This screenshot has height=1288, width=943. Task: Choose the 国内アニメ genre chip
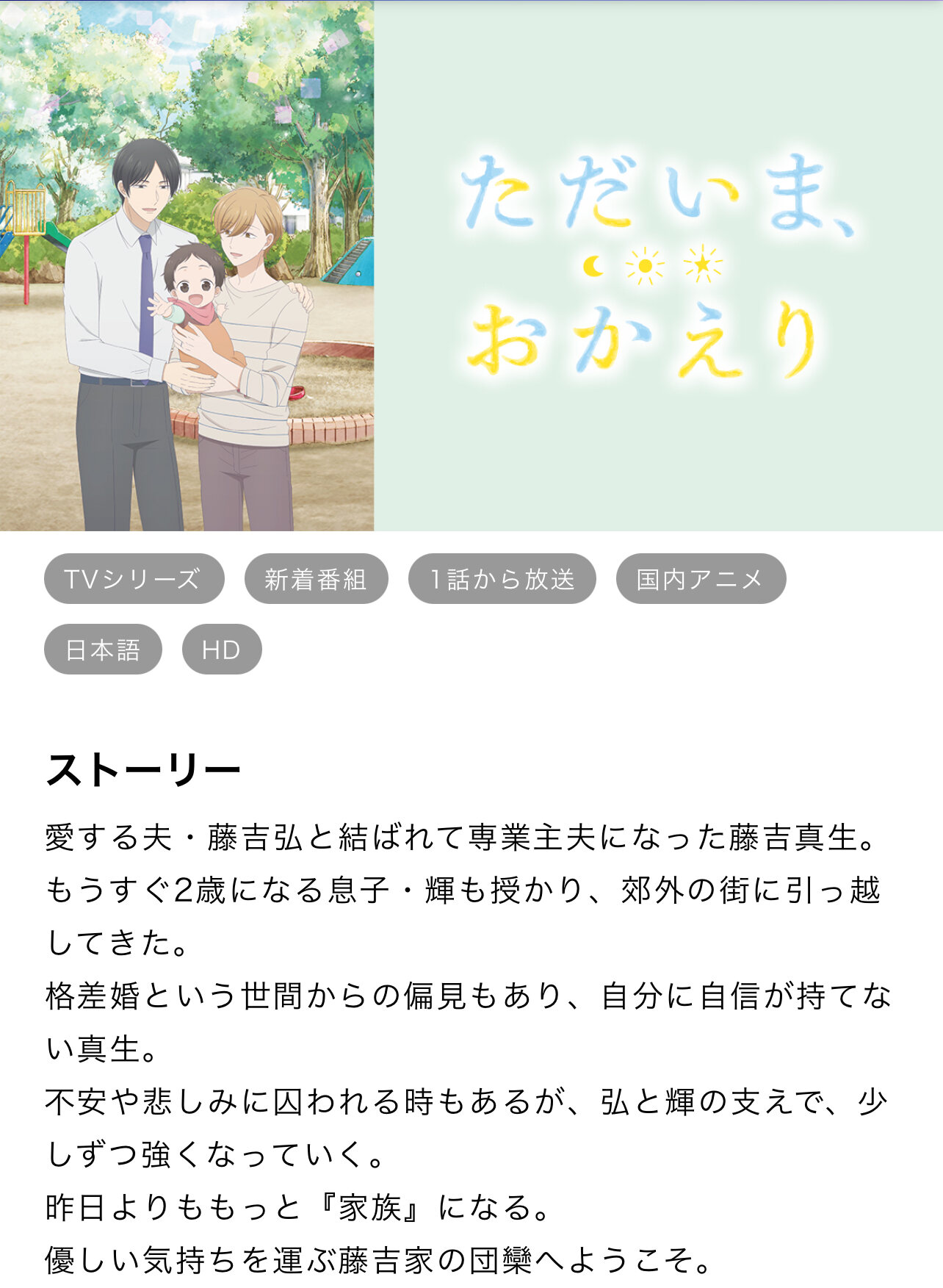[700, 579]
